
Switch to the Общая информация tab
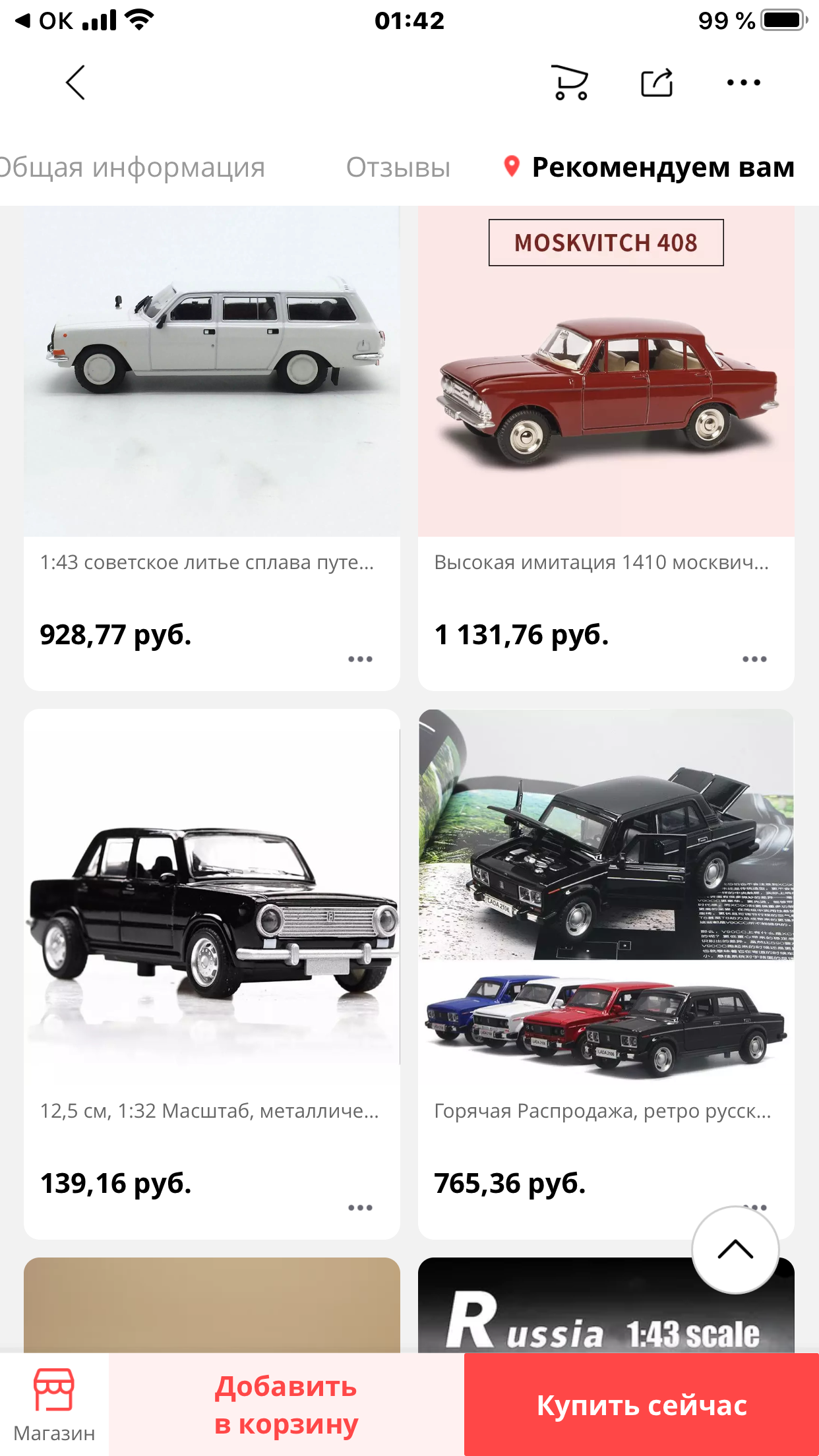[132, 167]
